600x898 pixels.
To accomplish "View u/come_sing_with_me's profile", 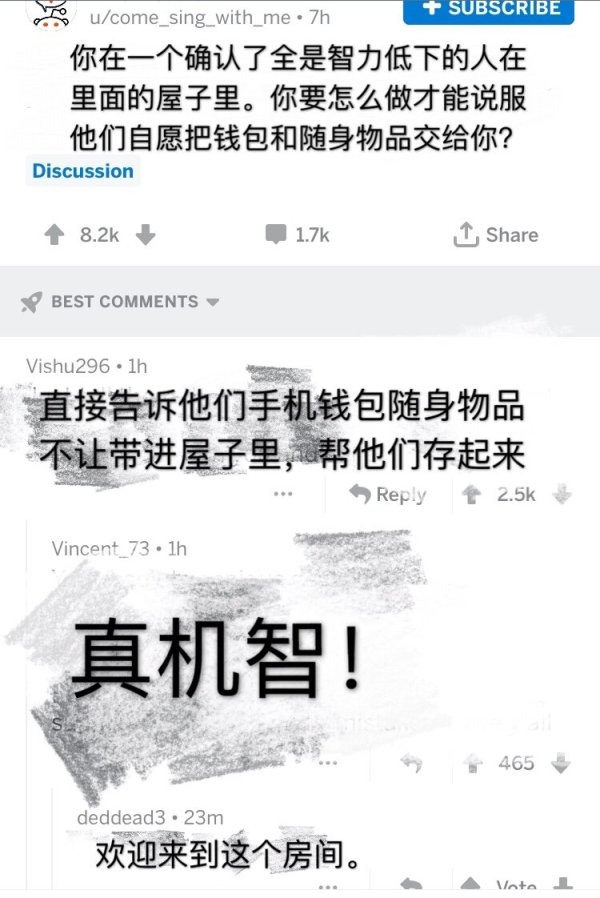I will 189,17.
